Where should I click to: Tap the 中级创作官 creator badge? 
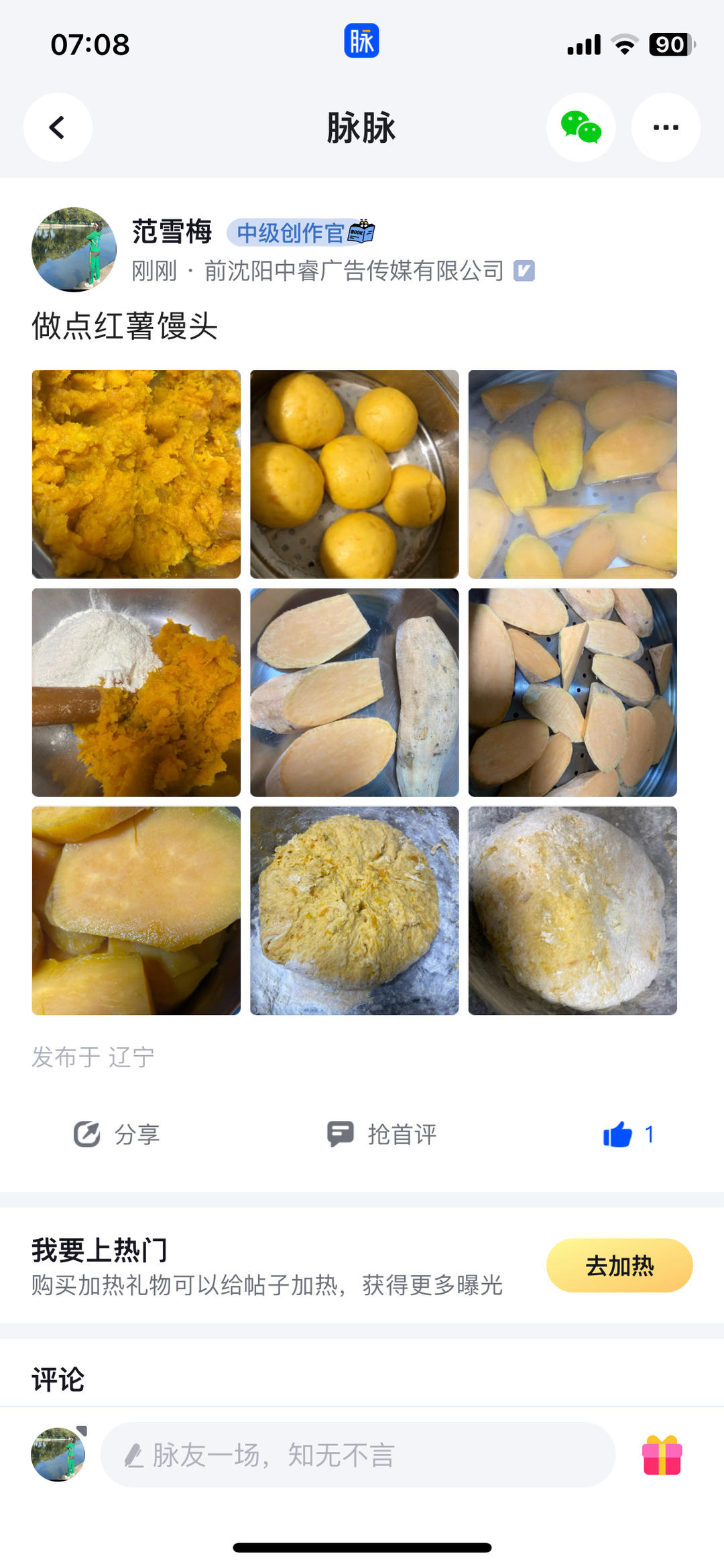pos(300,233)
